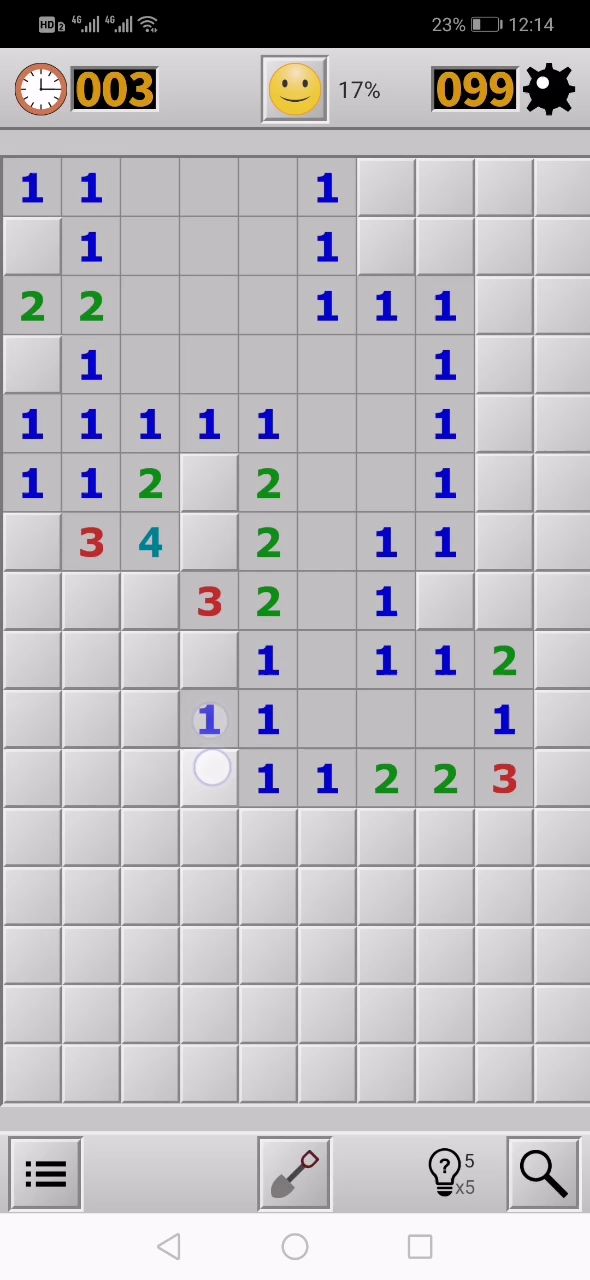Tap the smiley face restart button
This screenshot has height=1280, width=590.
(295, 89)
